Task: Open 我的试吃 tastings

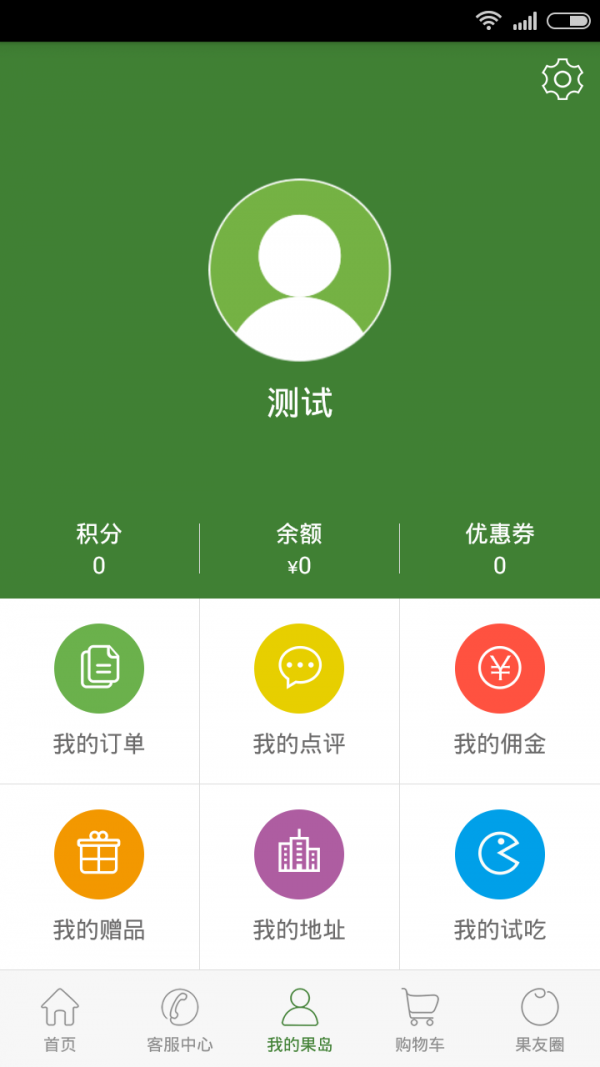Action: point(499,876)
